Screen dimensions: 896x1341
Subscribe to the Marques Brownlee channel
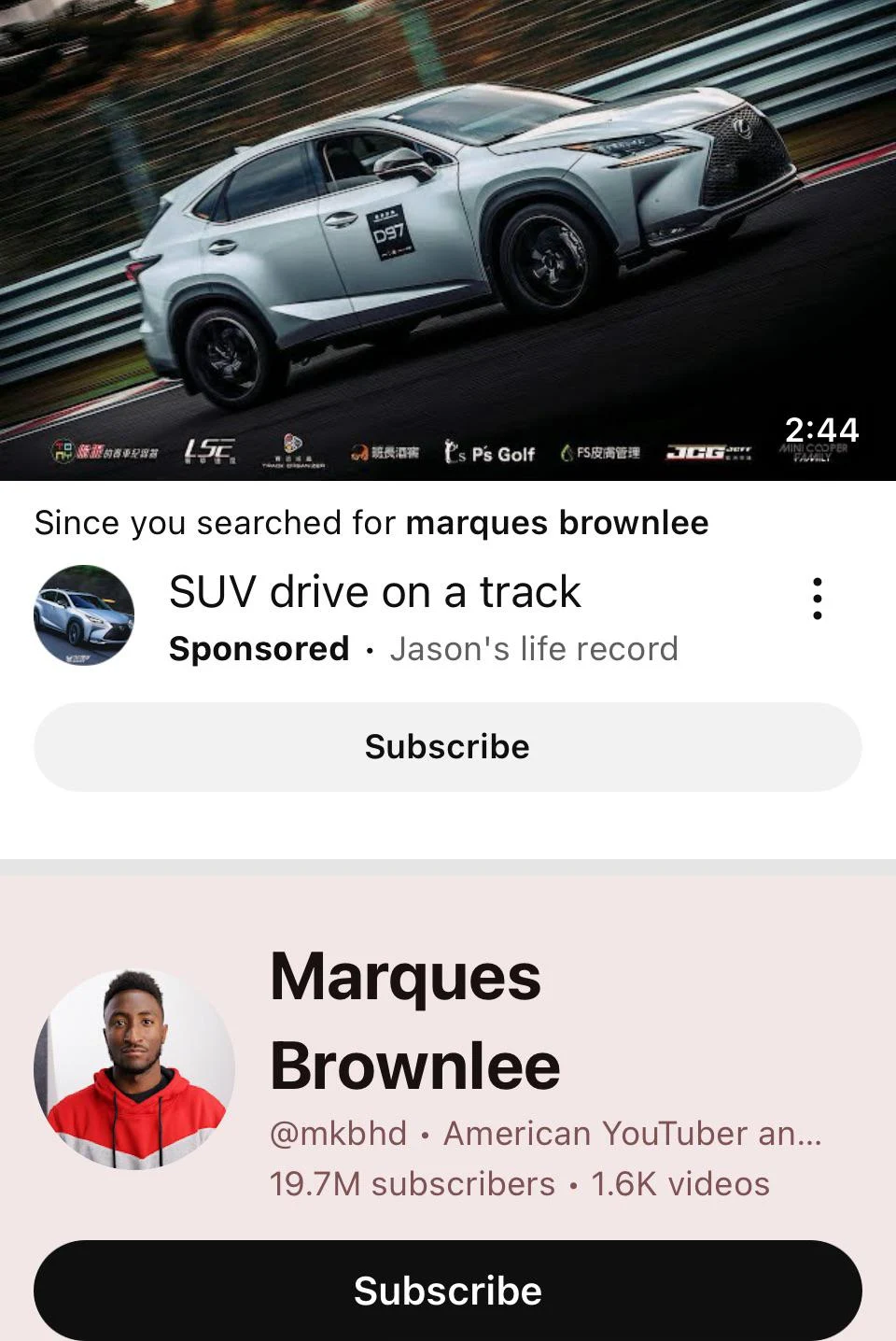pos(448,1290)
